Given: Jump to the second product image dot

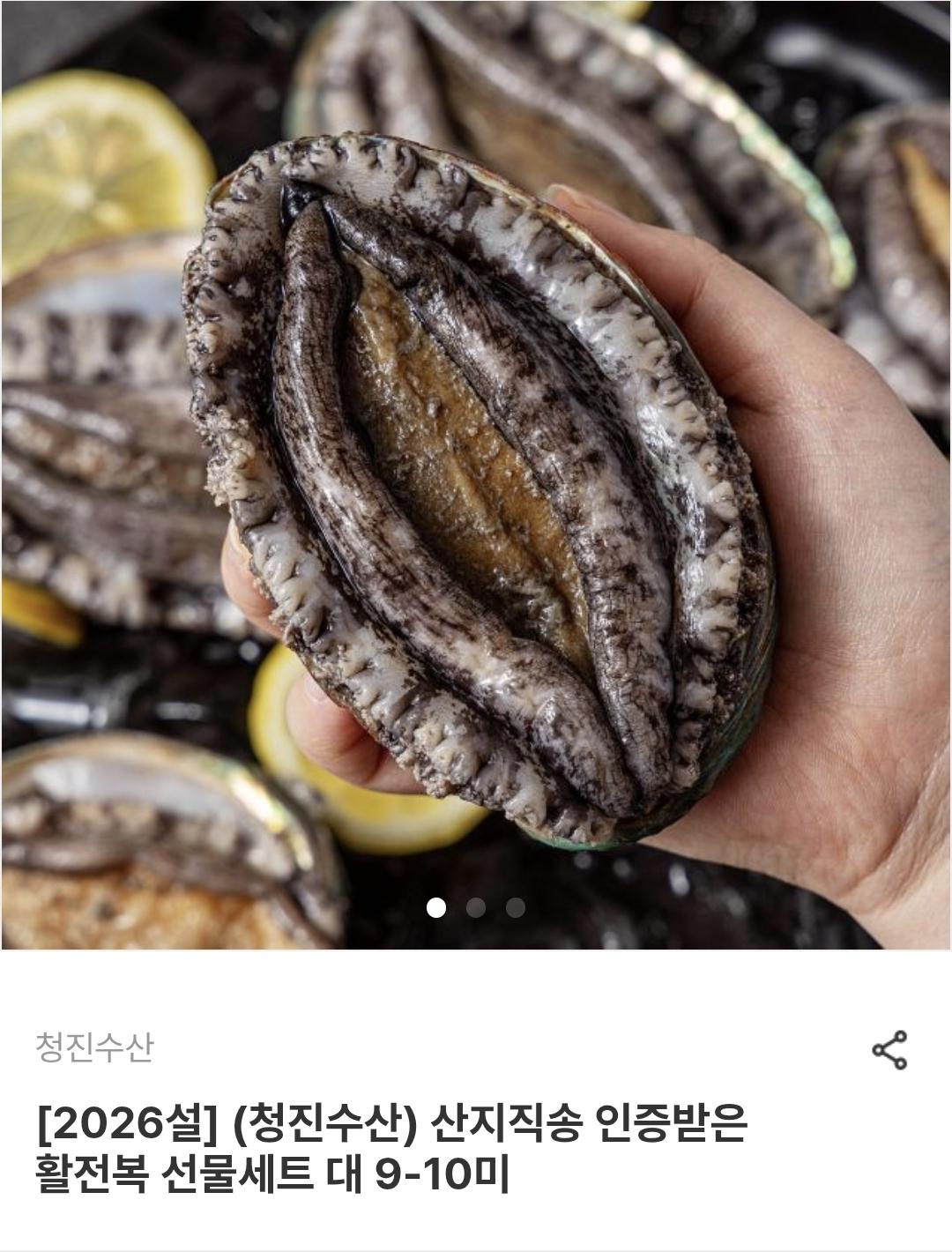Looking at the screenshot, I should coord(476,907).
